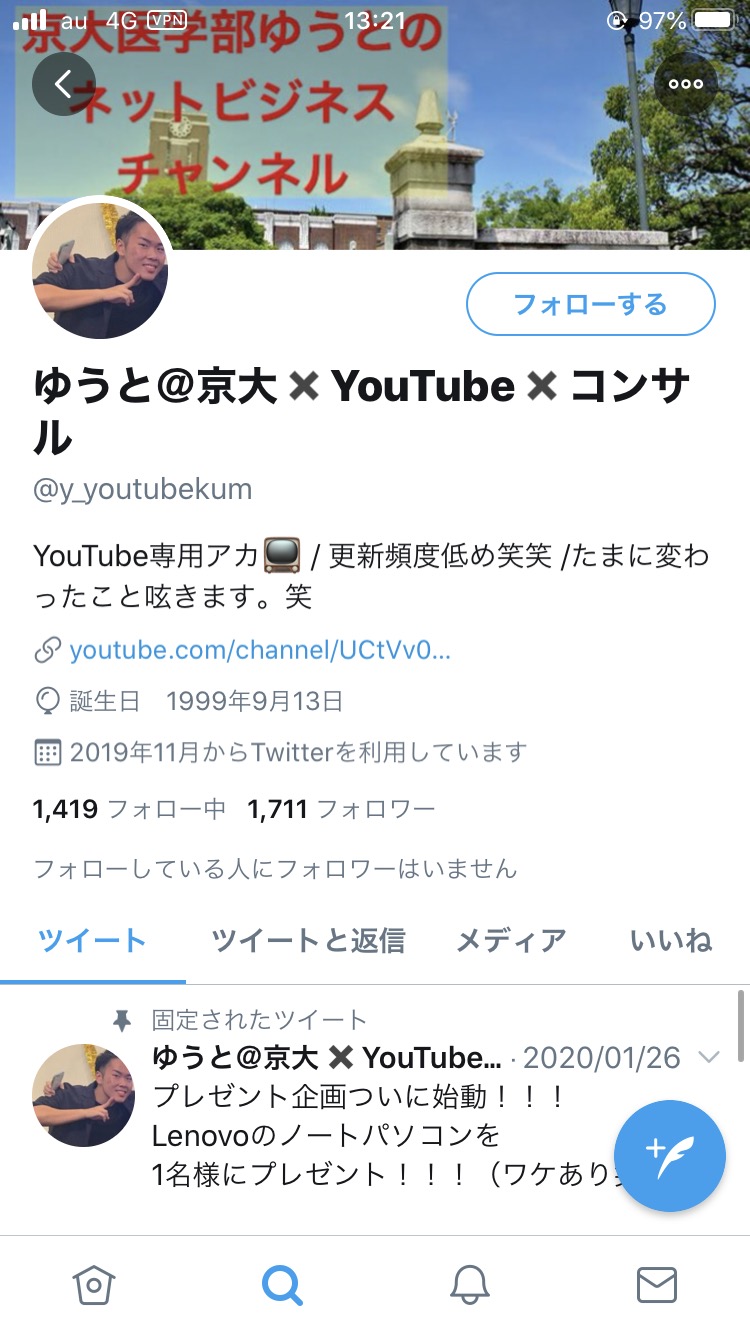Open the notifications bell tab
Screen dimensions: 750x1334
[x=469, y=1285]
